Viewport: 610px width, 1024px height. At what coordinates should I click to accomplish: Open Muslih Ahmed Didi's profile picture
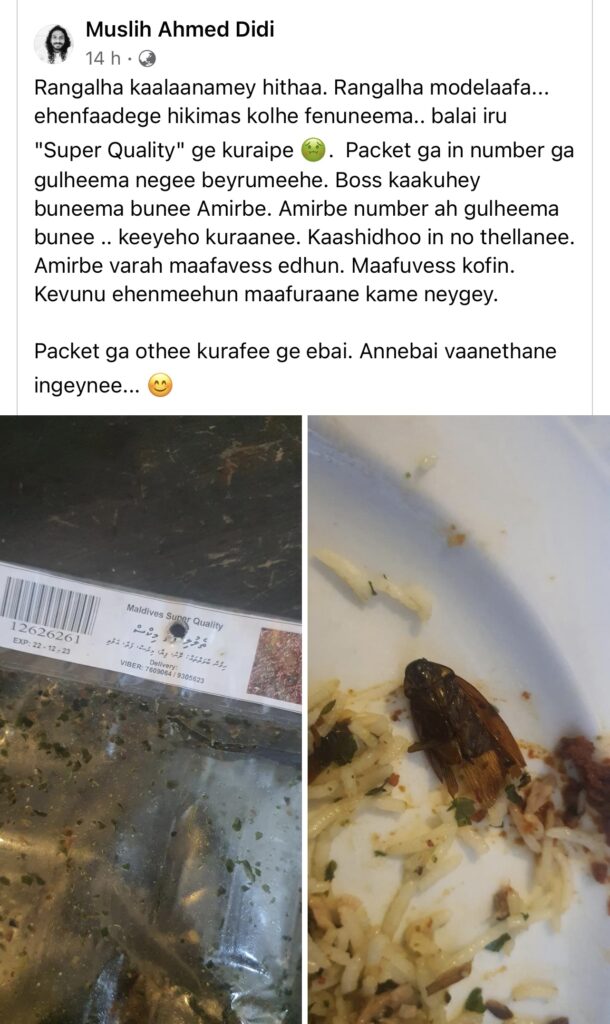53,44
